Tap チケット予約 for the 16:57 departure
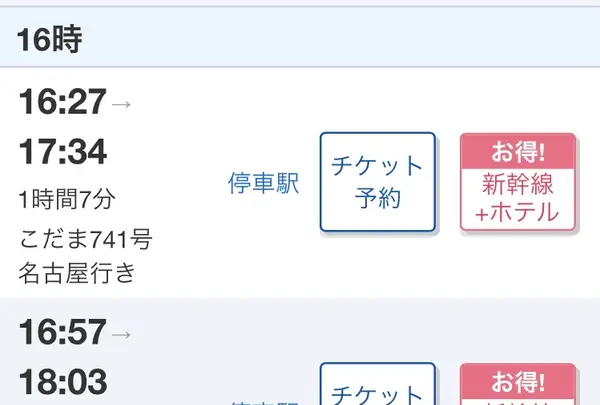The height and width of the screenshot is (405, 600). tap(377, 388)
